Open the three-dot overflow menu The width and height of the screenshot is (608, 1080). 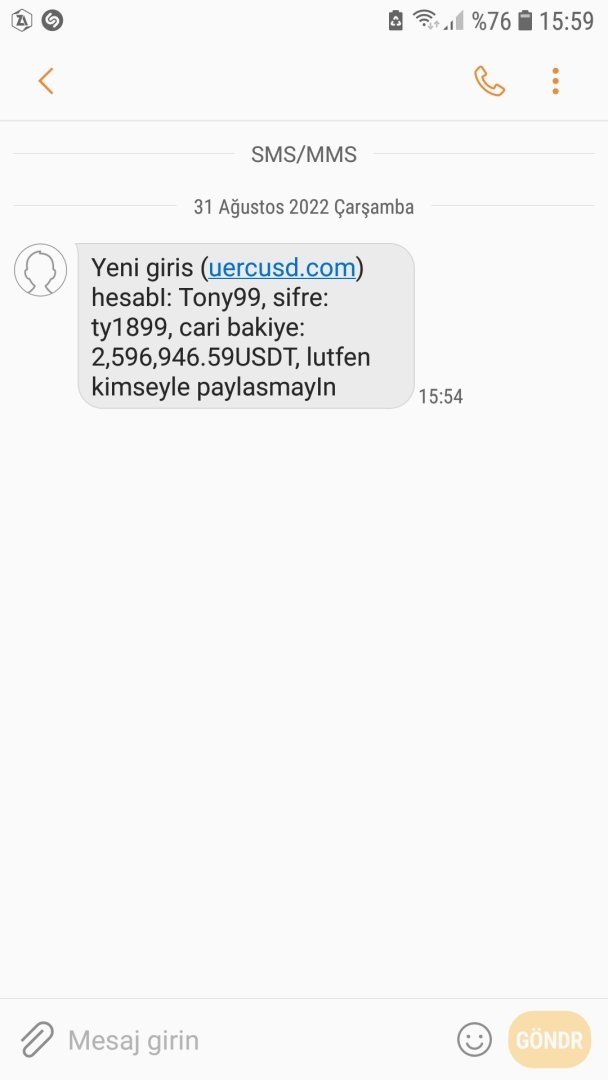555,81
